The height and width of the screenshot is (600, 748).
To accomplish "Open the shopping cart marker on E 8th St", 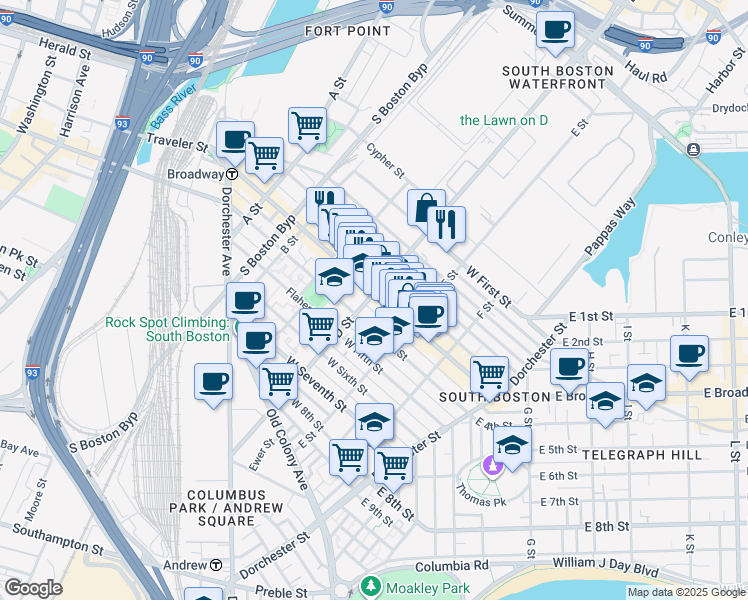I will pyautogui.click(x=393, y=464).
